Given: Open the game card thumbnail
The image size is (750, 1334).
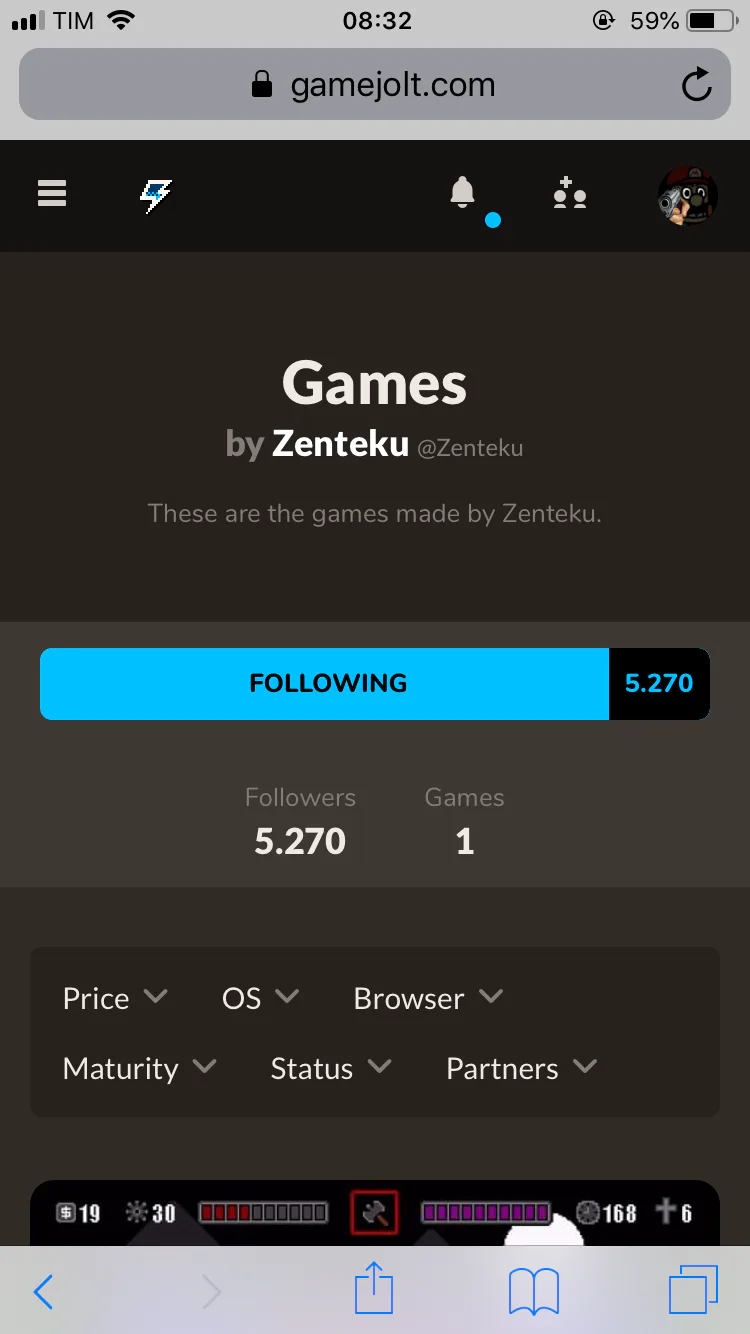Looking at the screenshot, I should [x=375, y=1213].
